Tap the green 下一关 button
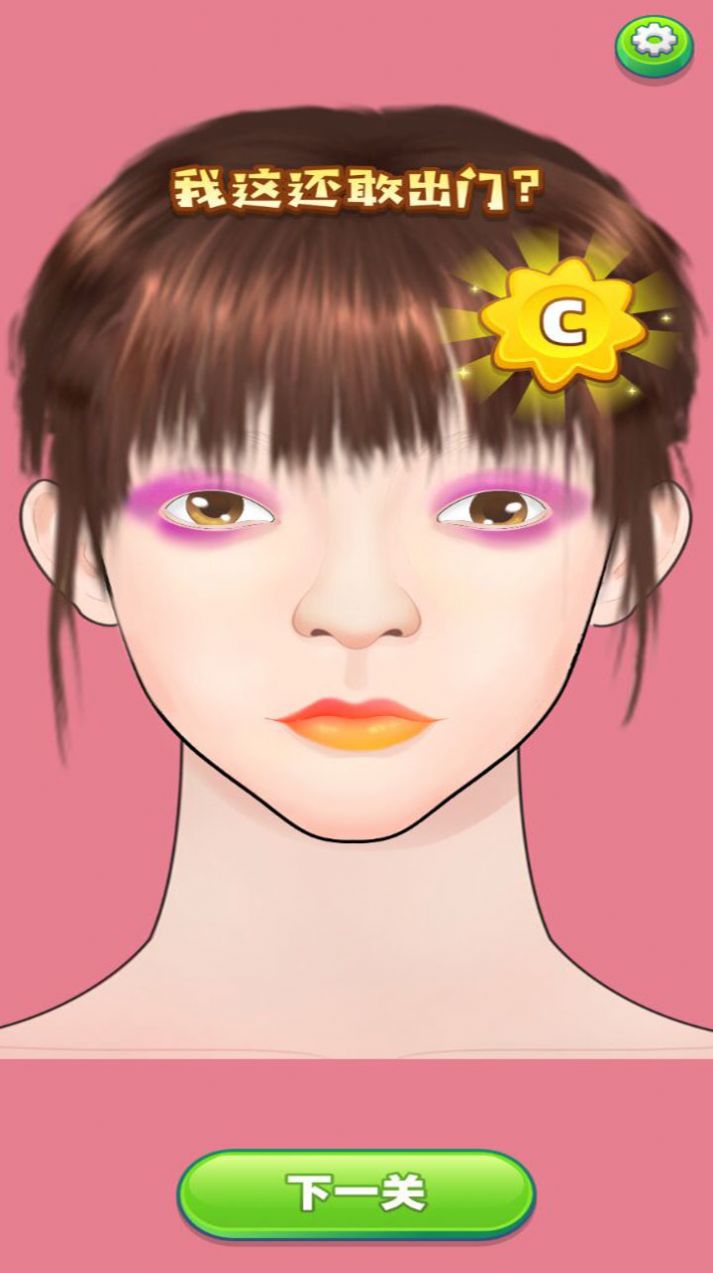The height and width of the screenshot is (1273, 713). (356, 1193)
